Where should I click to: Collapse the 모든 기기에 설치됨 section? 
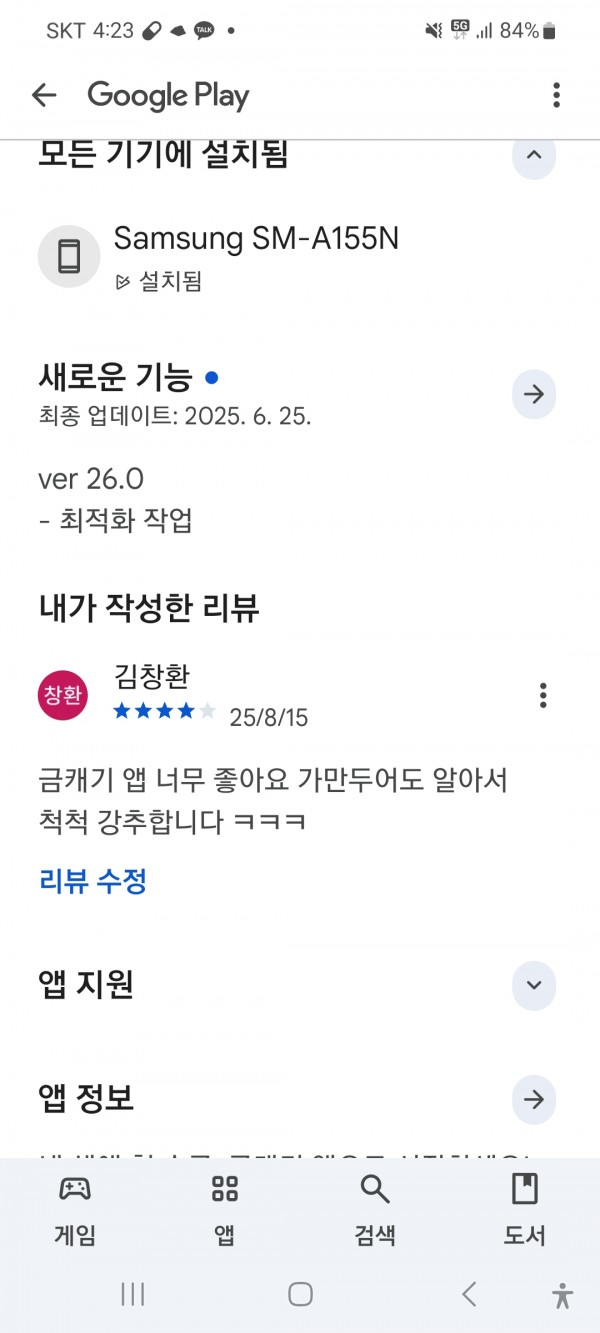(x=534, y=155)
